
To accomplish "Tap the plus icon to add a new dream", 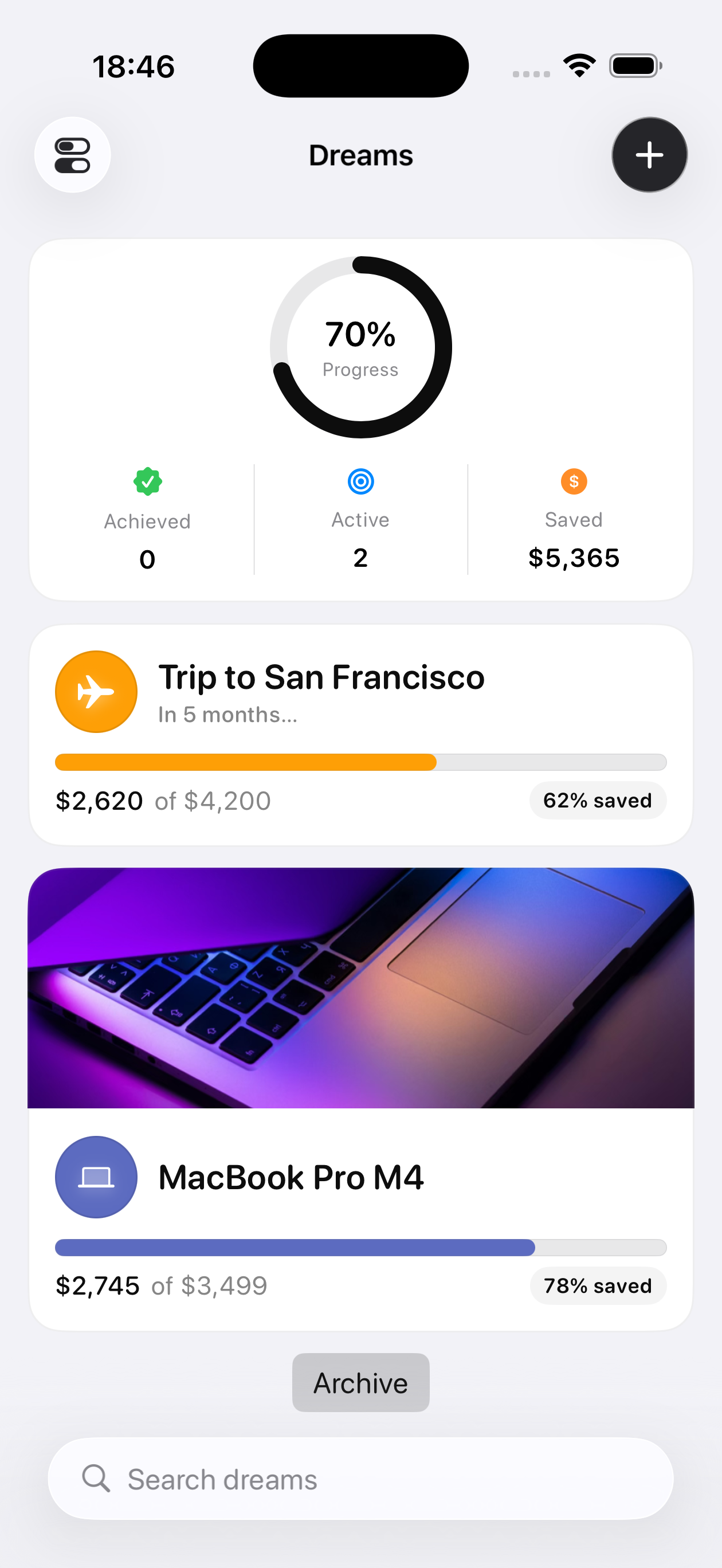I will pyautogui.click(x=649, y=155).
